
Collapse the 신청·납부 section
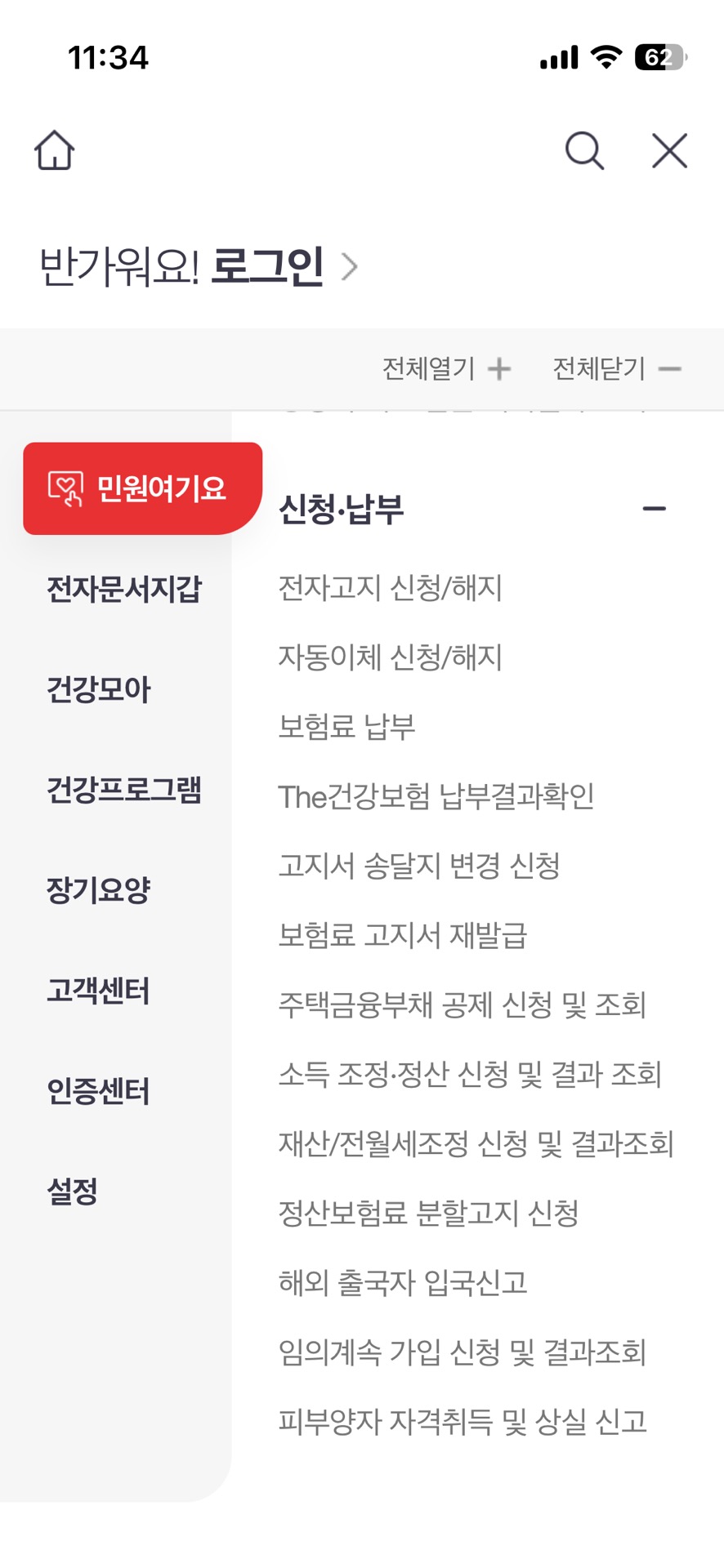[x=654, y=509]
